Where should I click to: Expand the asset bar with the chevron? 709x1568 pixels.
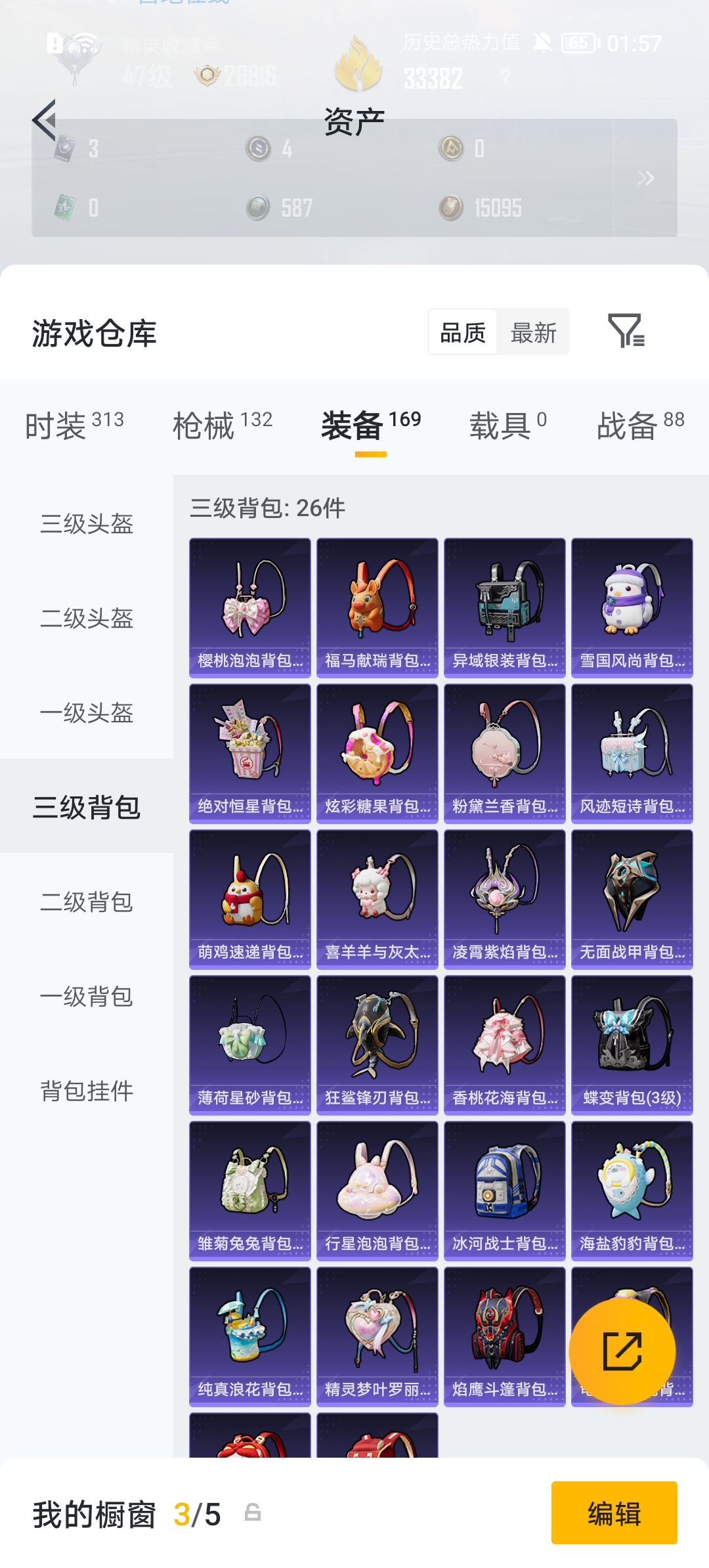tap(646, 178)
